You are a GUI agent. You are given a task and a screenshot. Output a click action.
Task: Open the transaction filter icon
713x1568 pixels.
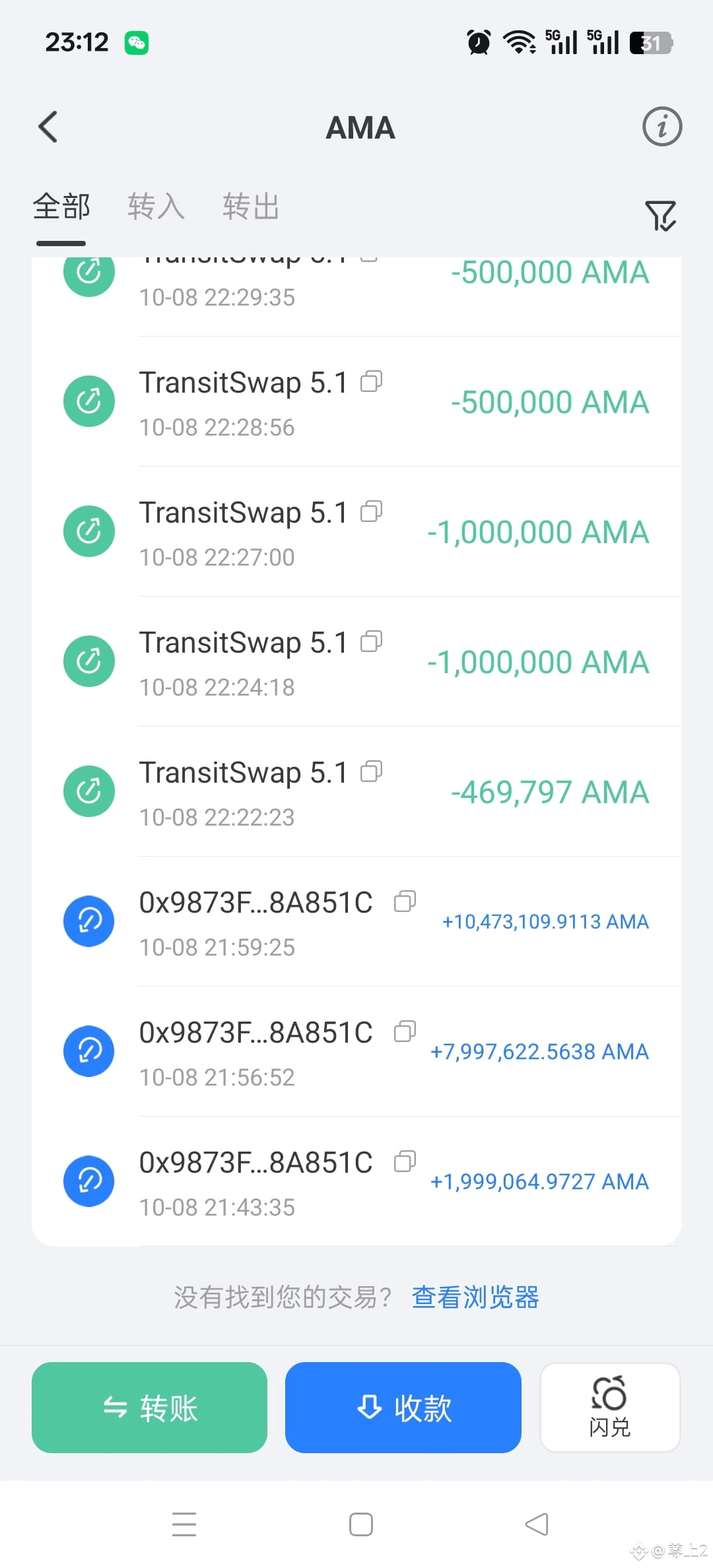coord(661,216)
